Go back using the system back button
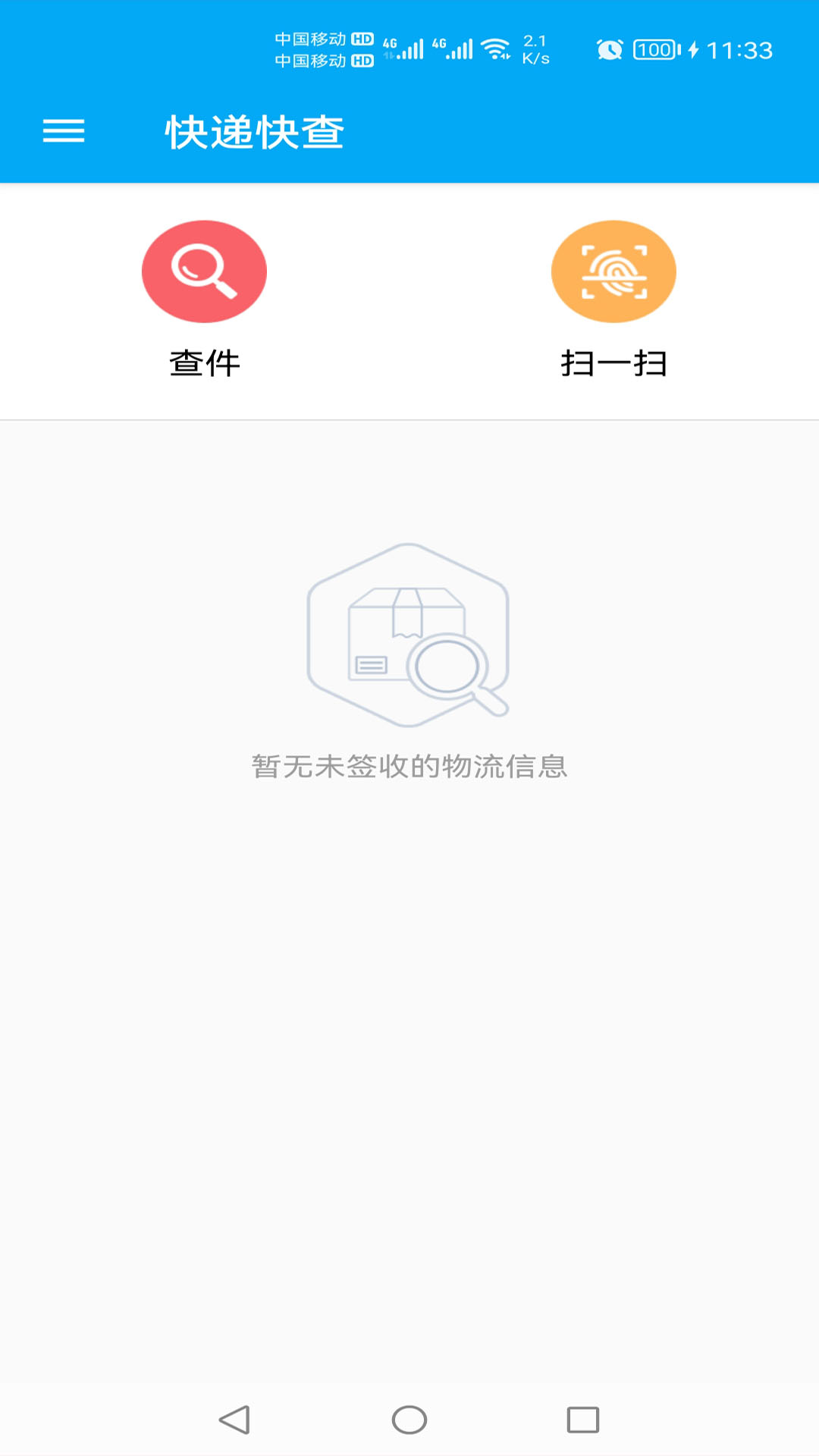The image size is (819, 1456). [x=234, y=1420]
